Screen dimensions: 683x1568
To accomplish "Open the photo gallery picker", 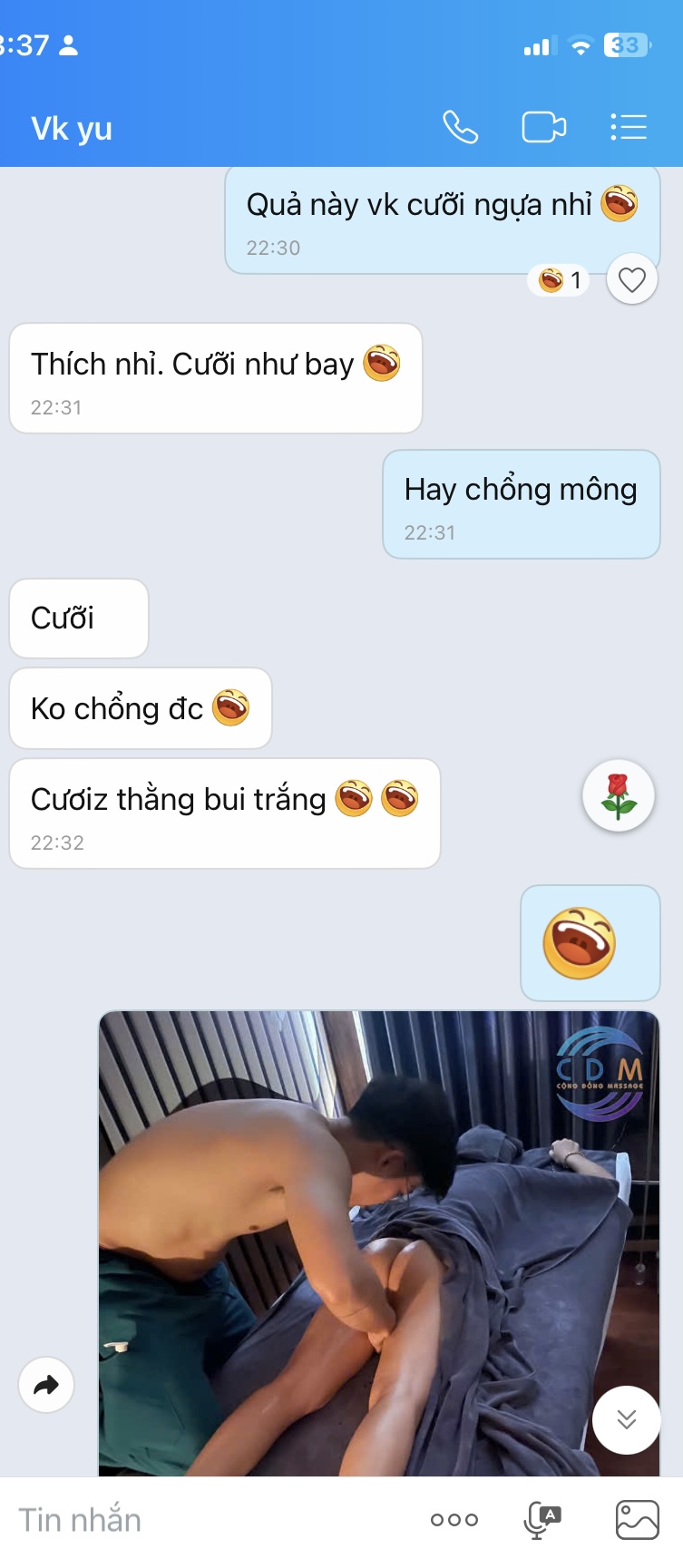I will pos(637,1520).
